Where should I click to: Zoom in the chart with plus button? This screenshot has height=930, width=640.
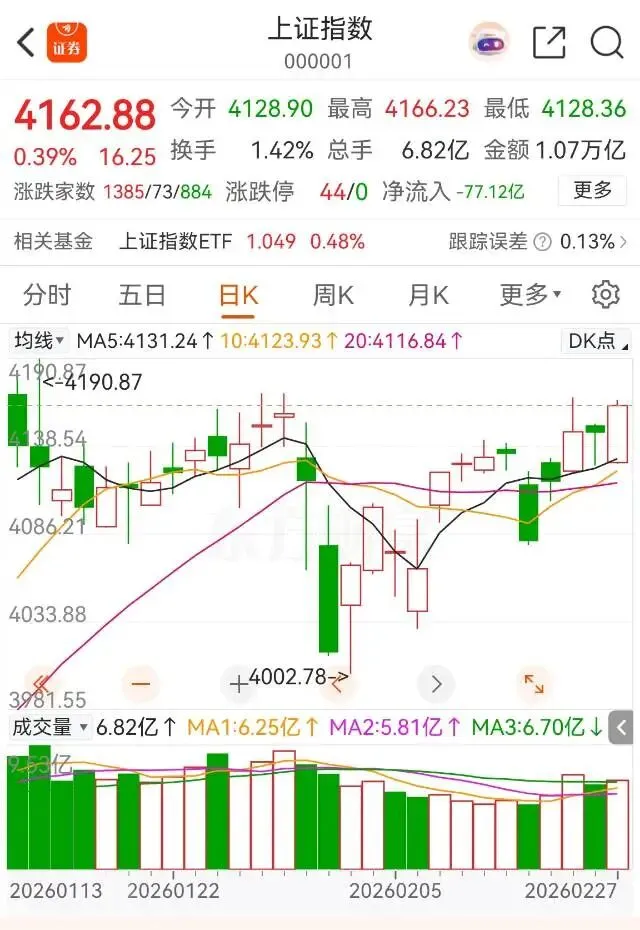coord(238,685)
